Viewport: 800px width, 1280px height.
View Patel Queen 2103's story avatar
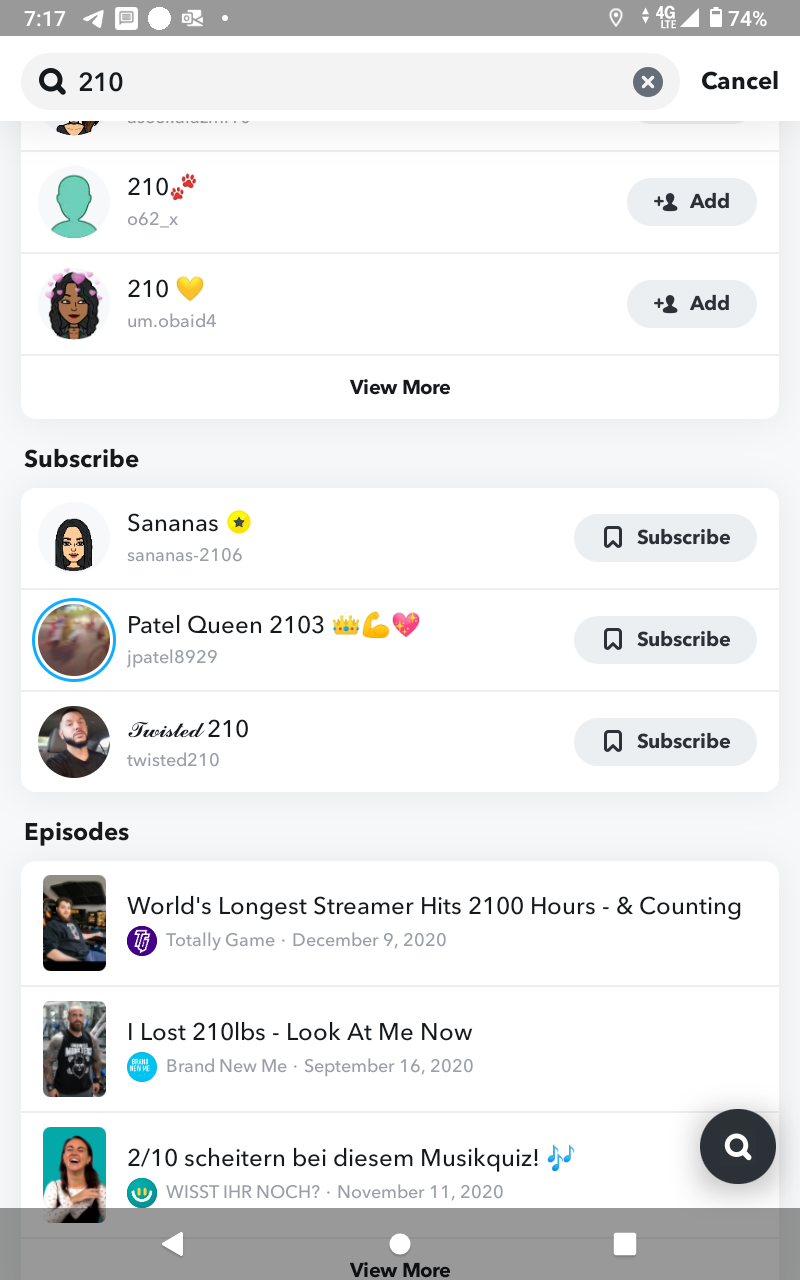(x=74, y=640)
